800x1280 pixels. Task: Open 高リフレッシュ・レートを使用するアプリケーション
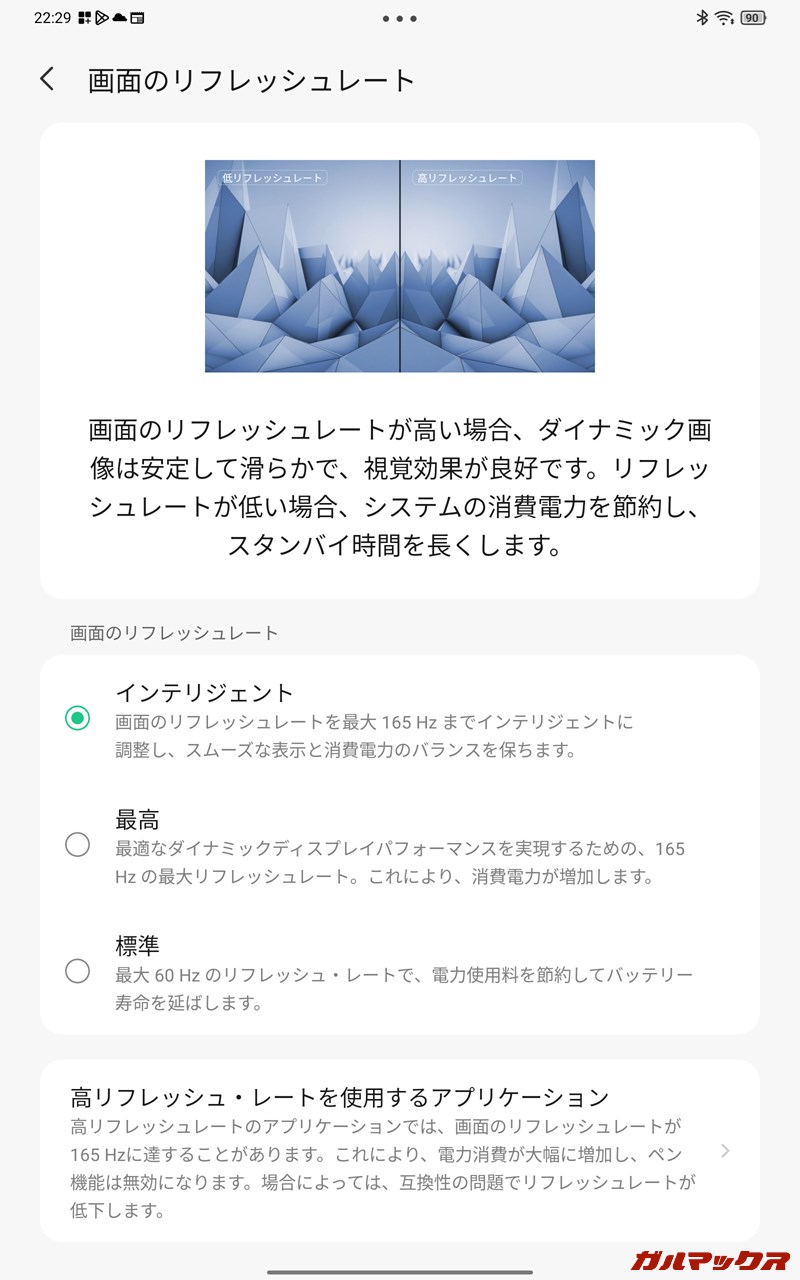tap(400, 1151)
